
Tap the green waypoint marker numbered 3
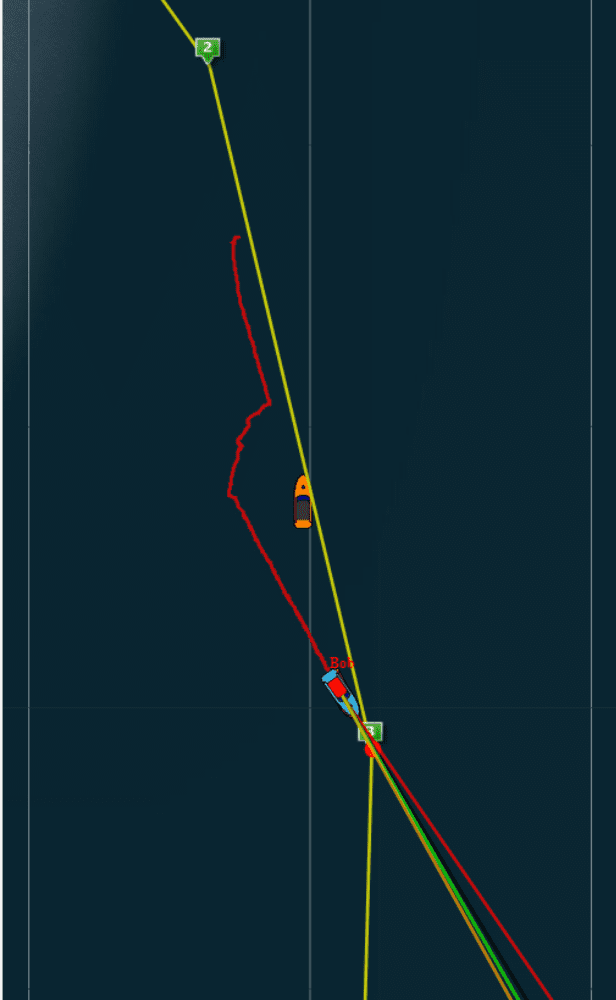tap(370, 732)
